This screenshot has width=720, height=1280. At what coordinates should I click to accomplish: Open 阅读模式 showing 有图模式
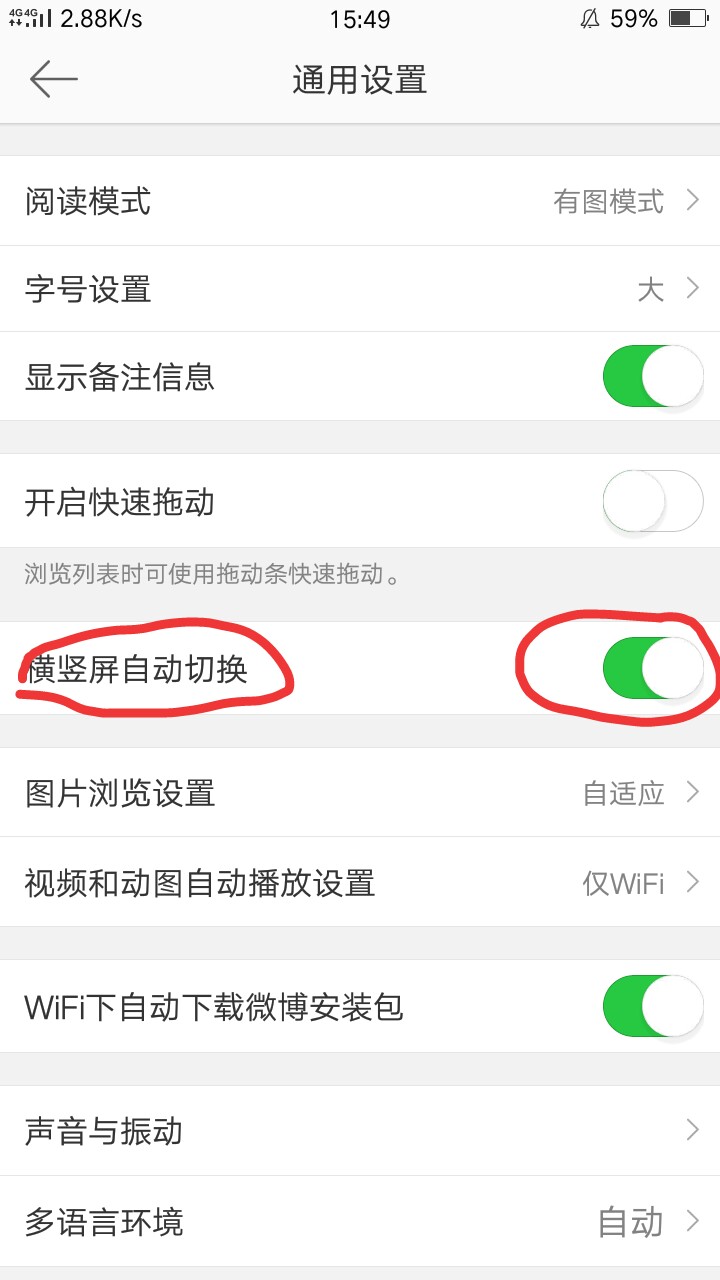[x=360, y=201]
